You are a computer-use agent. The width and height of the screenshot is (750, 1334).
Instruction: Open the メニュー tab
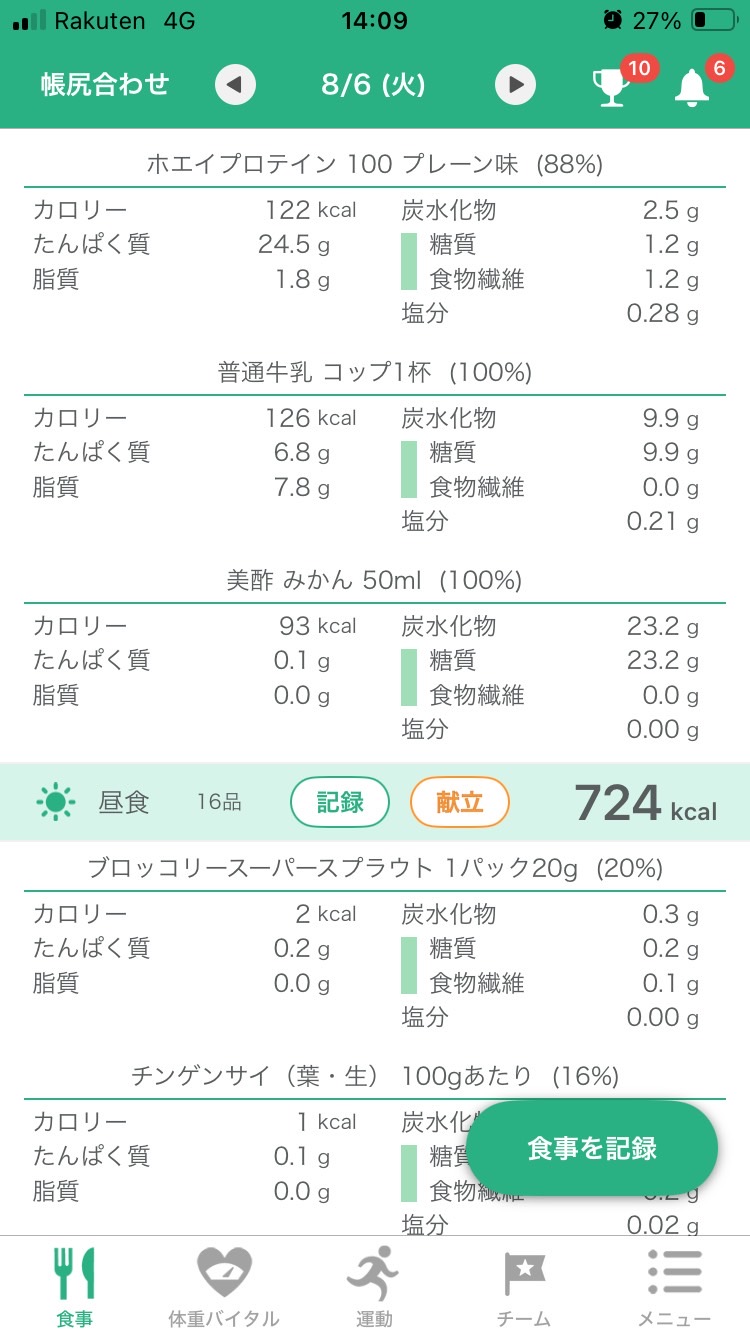coord(674,1287)
